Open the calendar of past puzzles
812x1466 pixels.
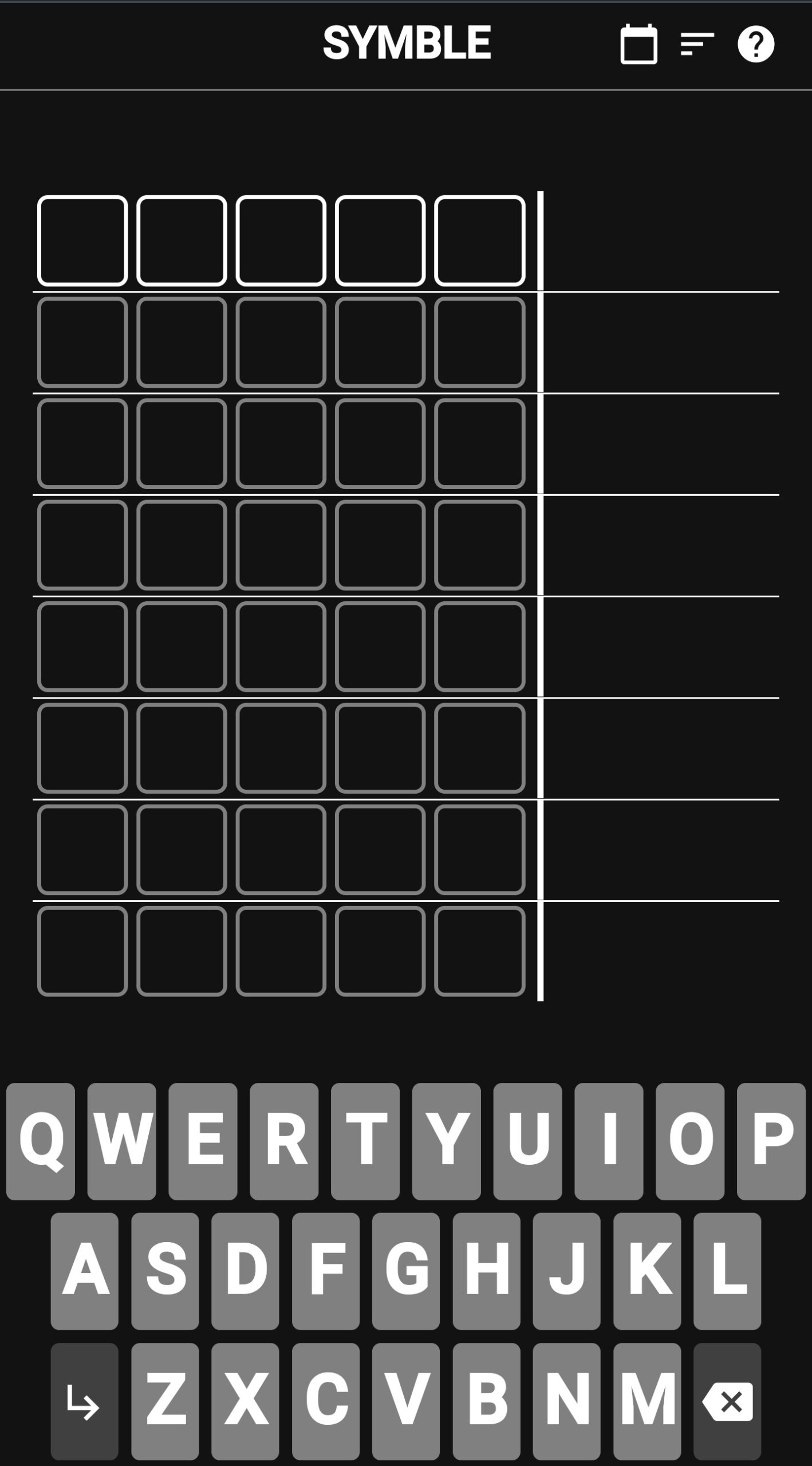[638, 44]
